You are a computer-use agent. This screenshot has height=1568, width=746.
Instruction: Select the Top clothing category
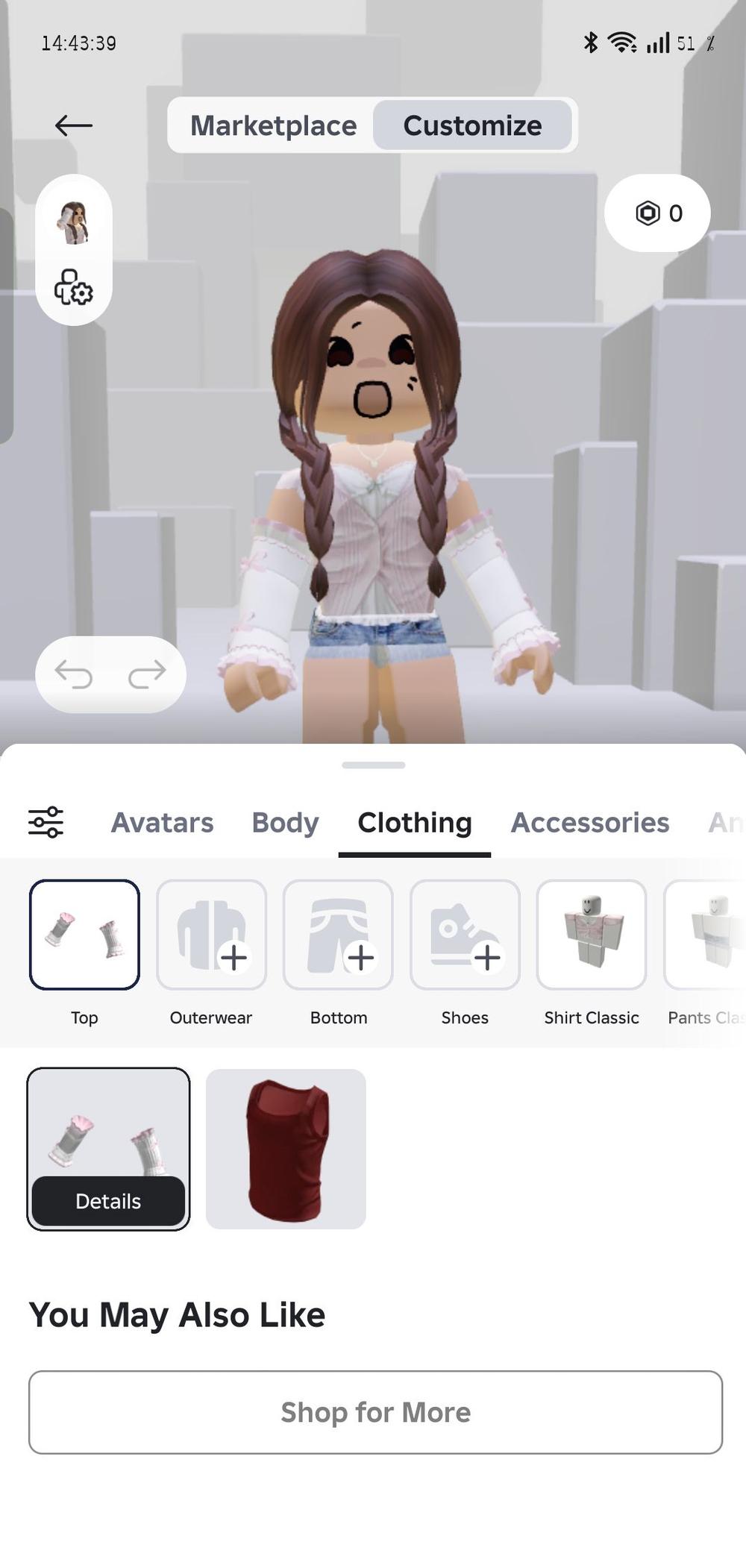(84, 935)
